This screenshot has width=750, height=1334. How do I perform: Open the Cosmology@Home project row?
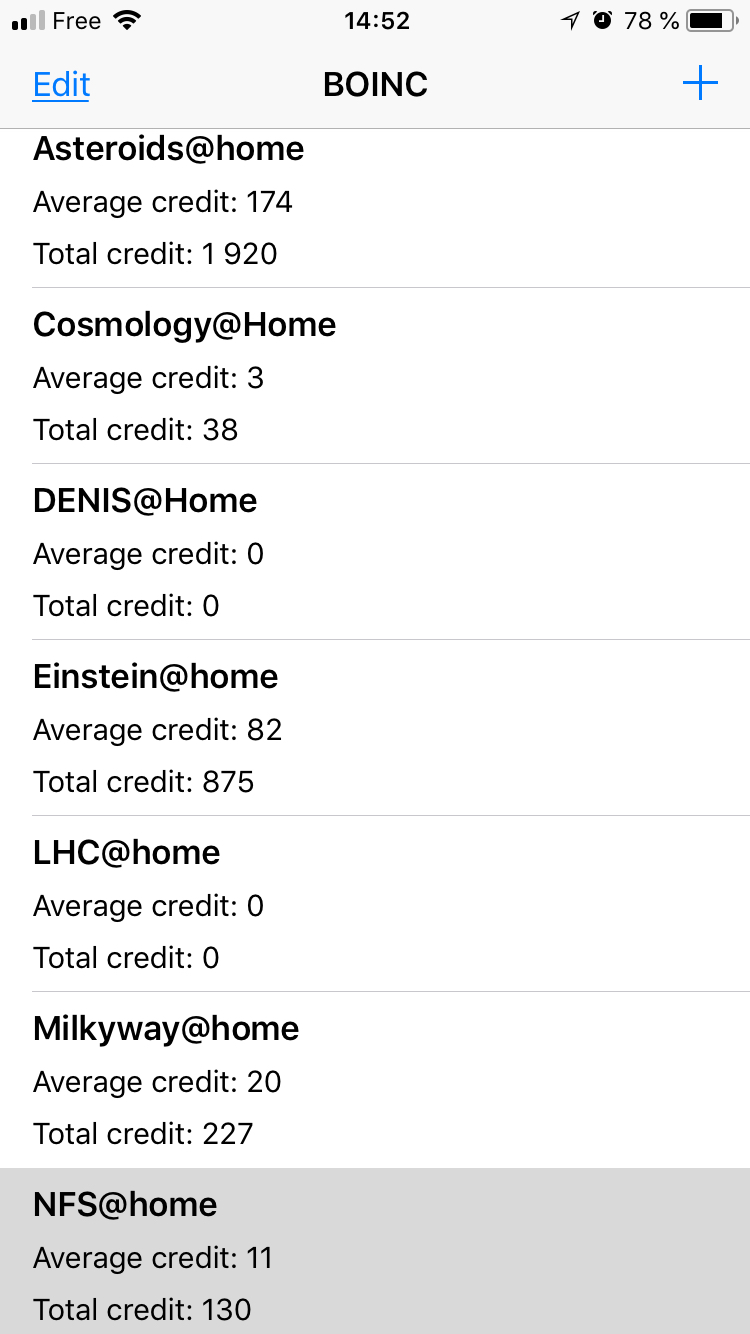[x=375, y=377]
